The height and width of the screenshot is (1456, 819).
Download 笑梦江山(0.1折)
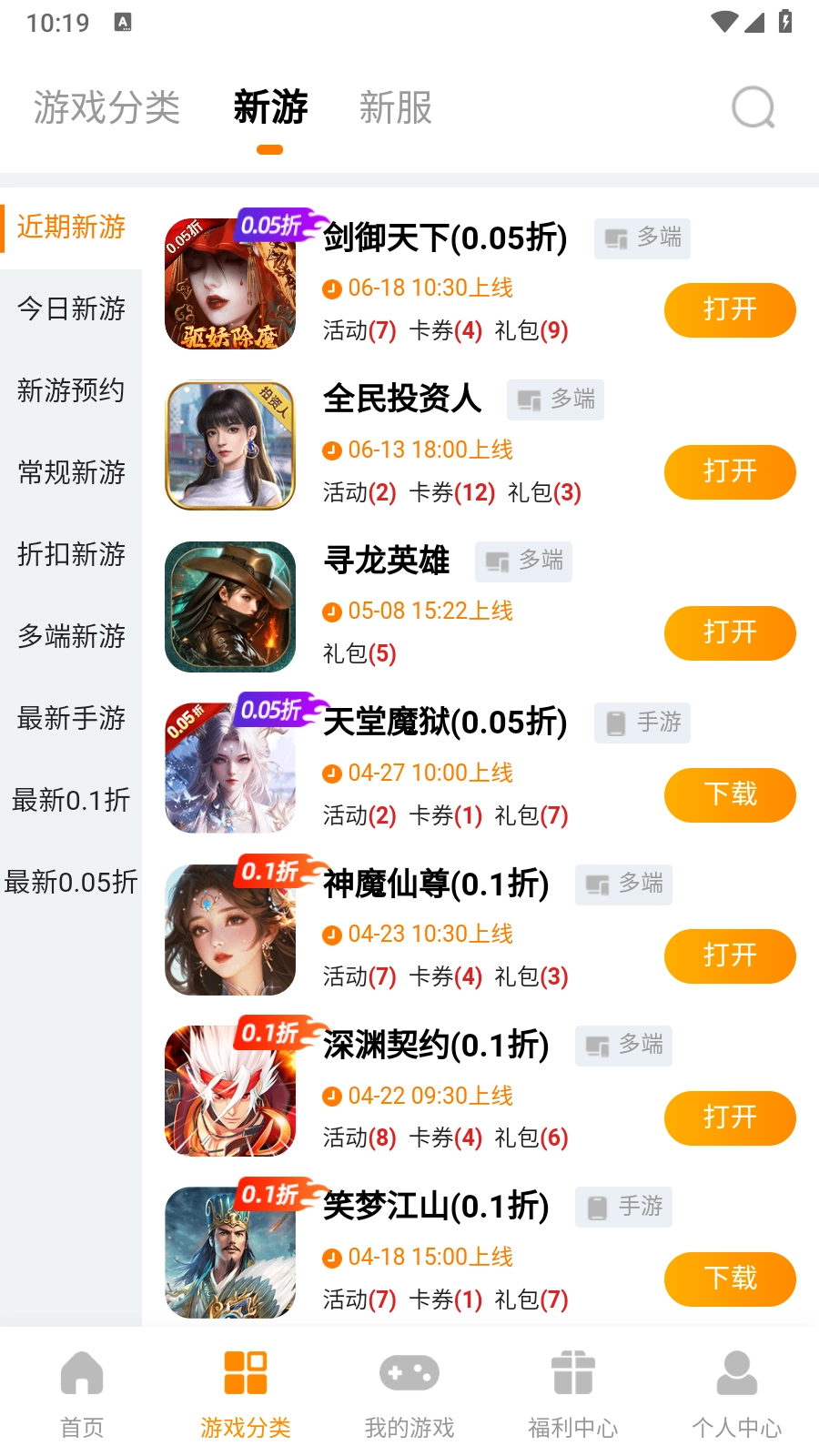730,1279
